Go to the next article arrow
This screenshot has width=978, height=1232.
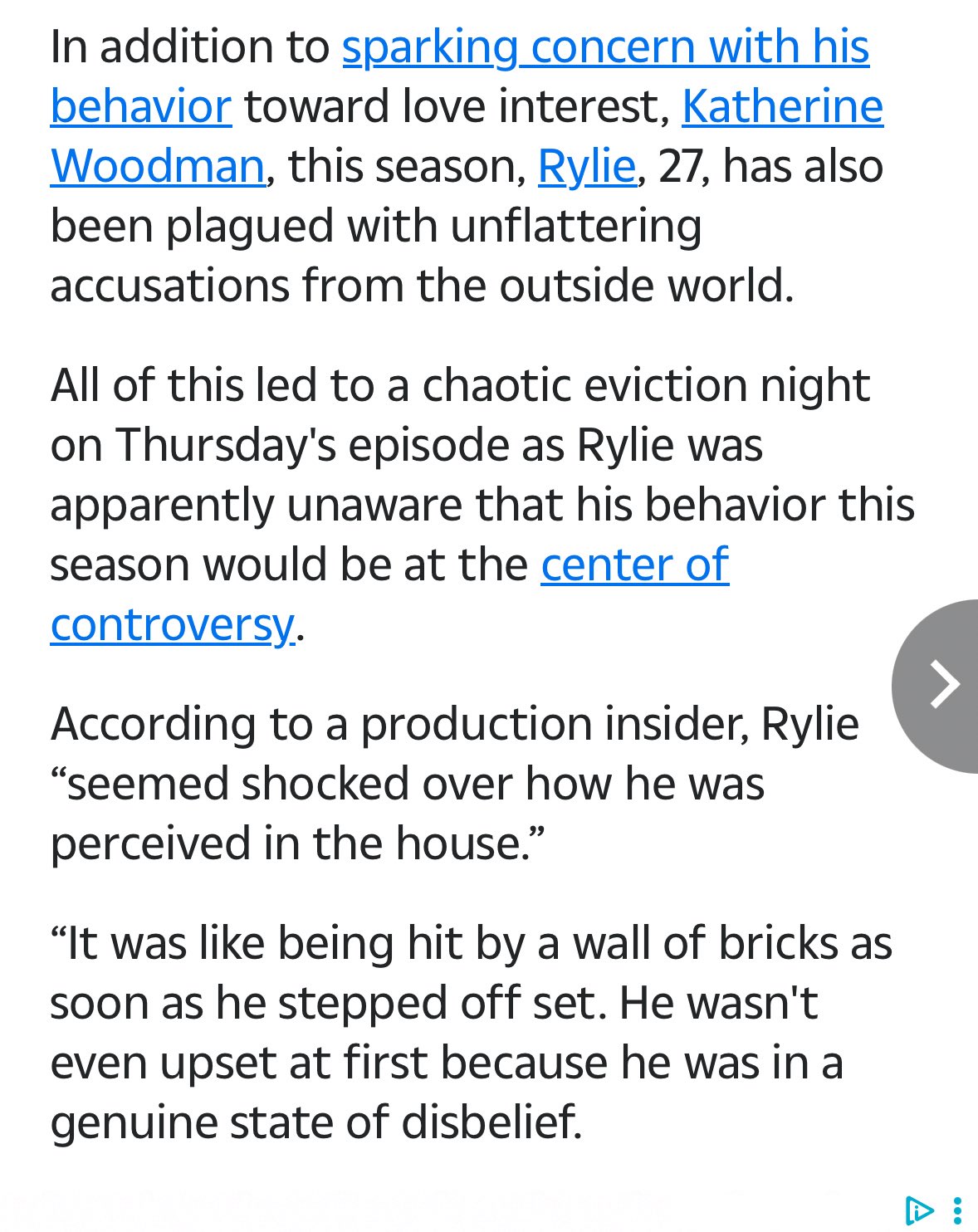click(x=943, y=685)
